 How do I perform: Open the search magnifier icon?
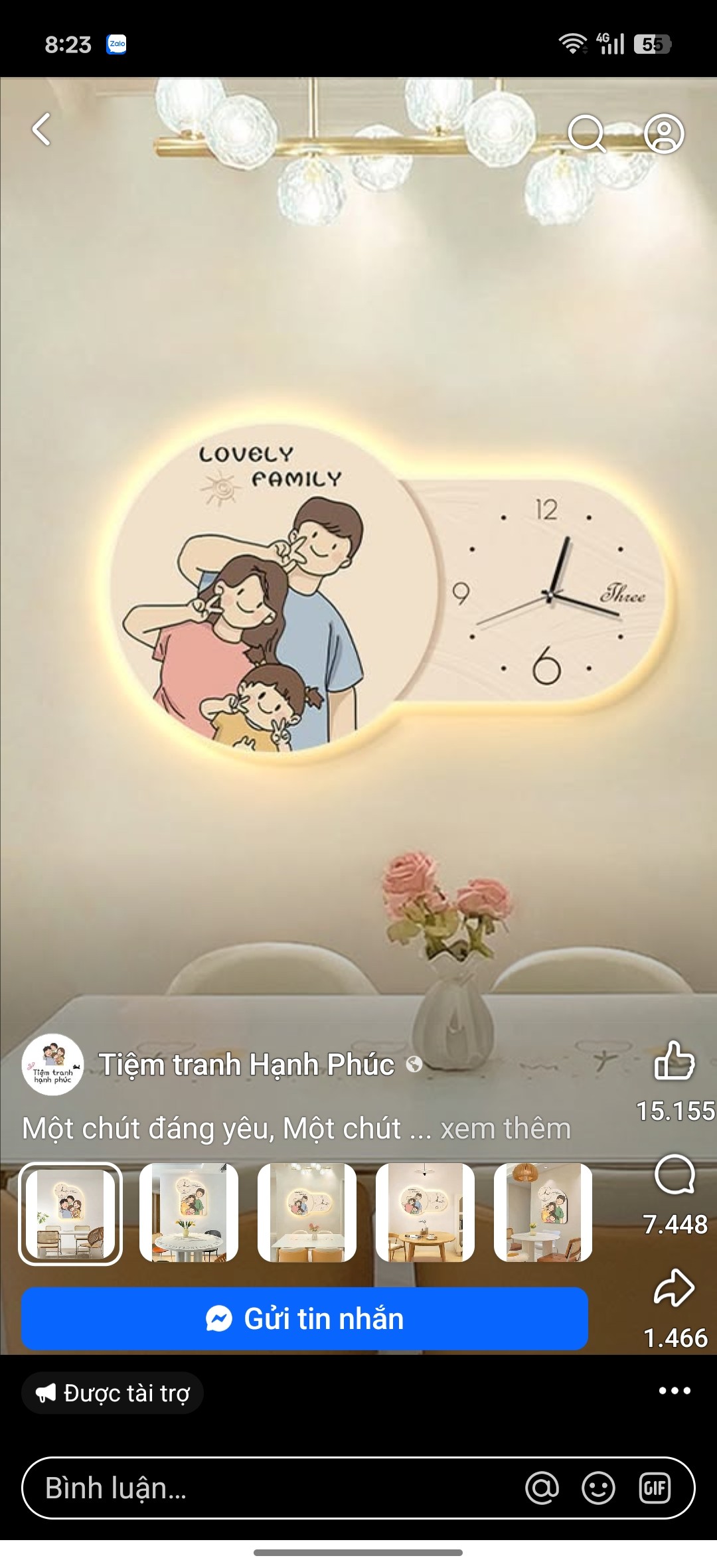587,133
